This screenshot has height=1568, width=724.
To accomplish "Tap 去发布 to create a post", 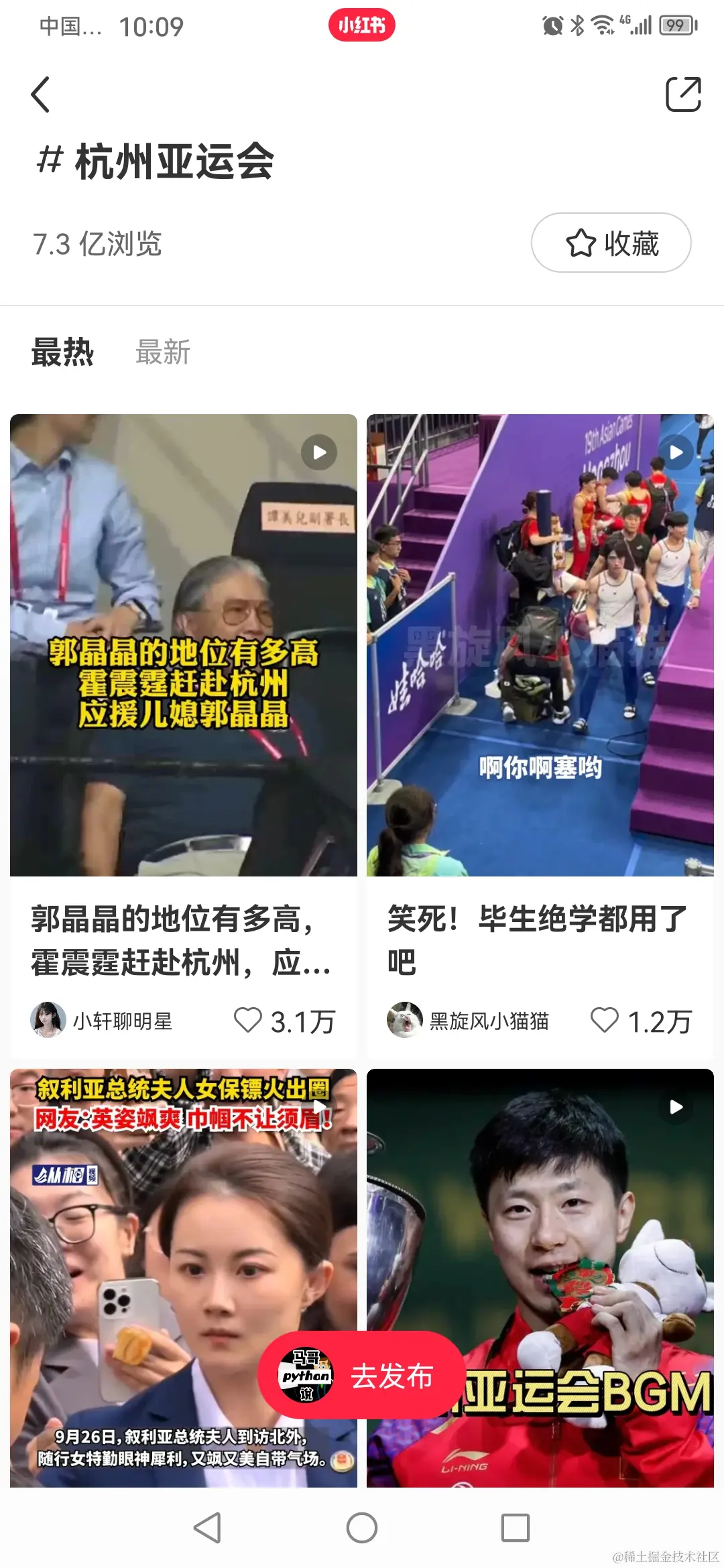I will (362, 1376).
